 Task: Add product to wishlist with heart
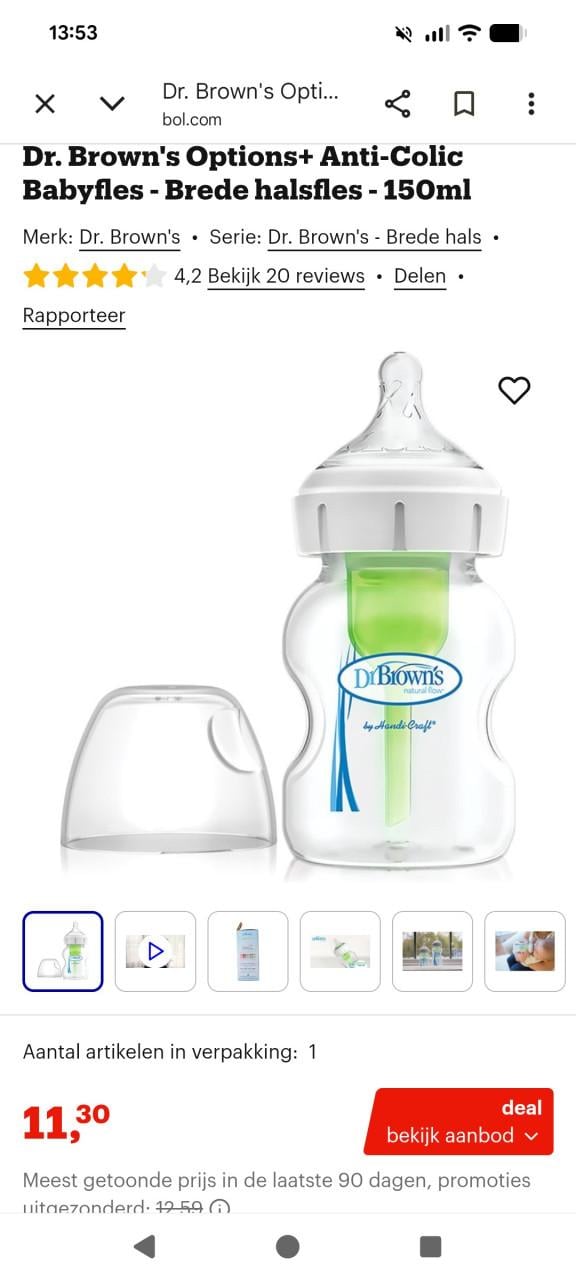click(x=514, y=390)
